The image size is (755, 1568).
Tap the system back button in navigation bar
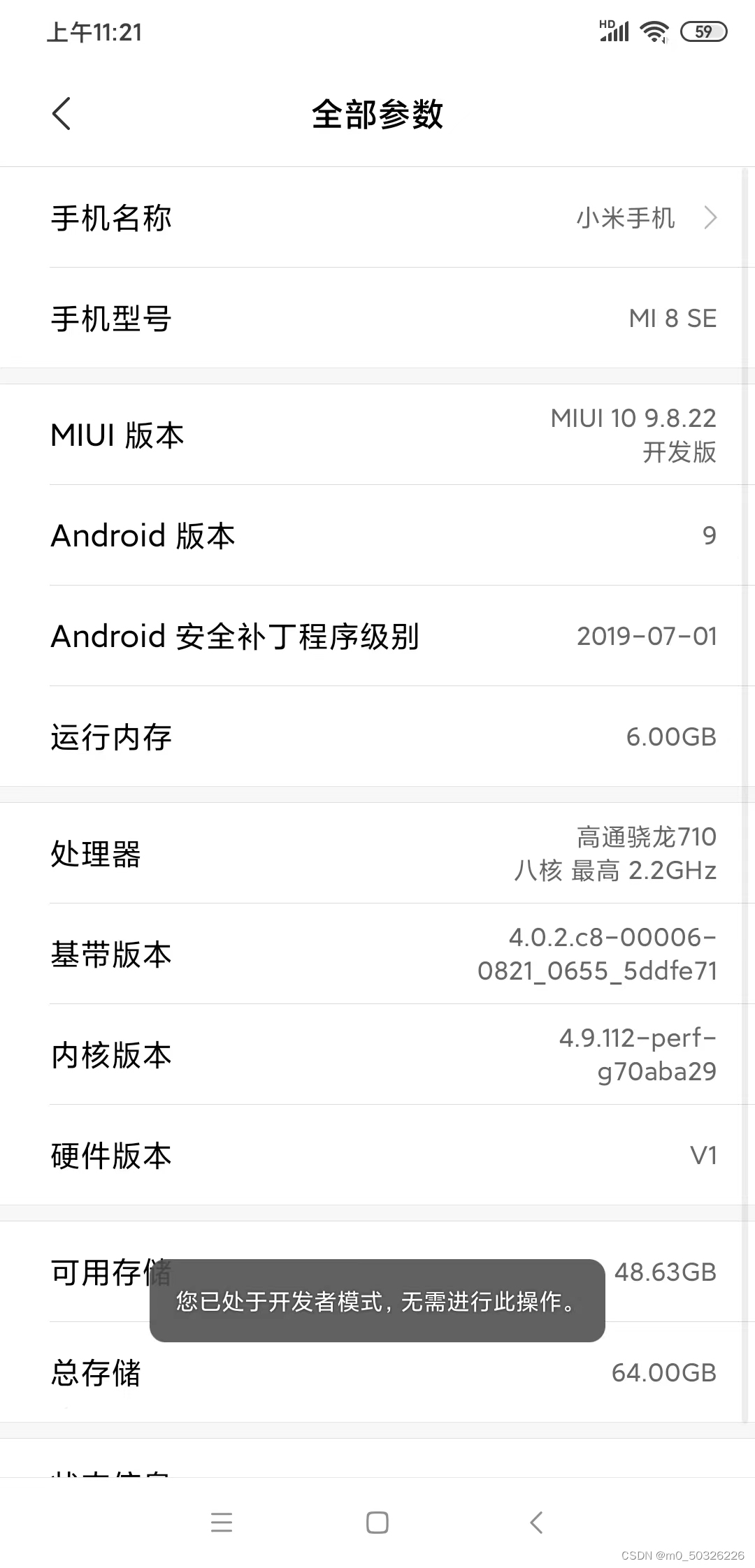[x=536, y=1522]
